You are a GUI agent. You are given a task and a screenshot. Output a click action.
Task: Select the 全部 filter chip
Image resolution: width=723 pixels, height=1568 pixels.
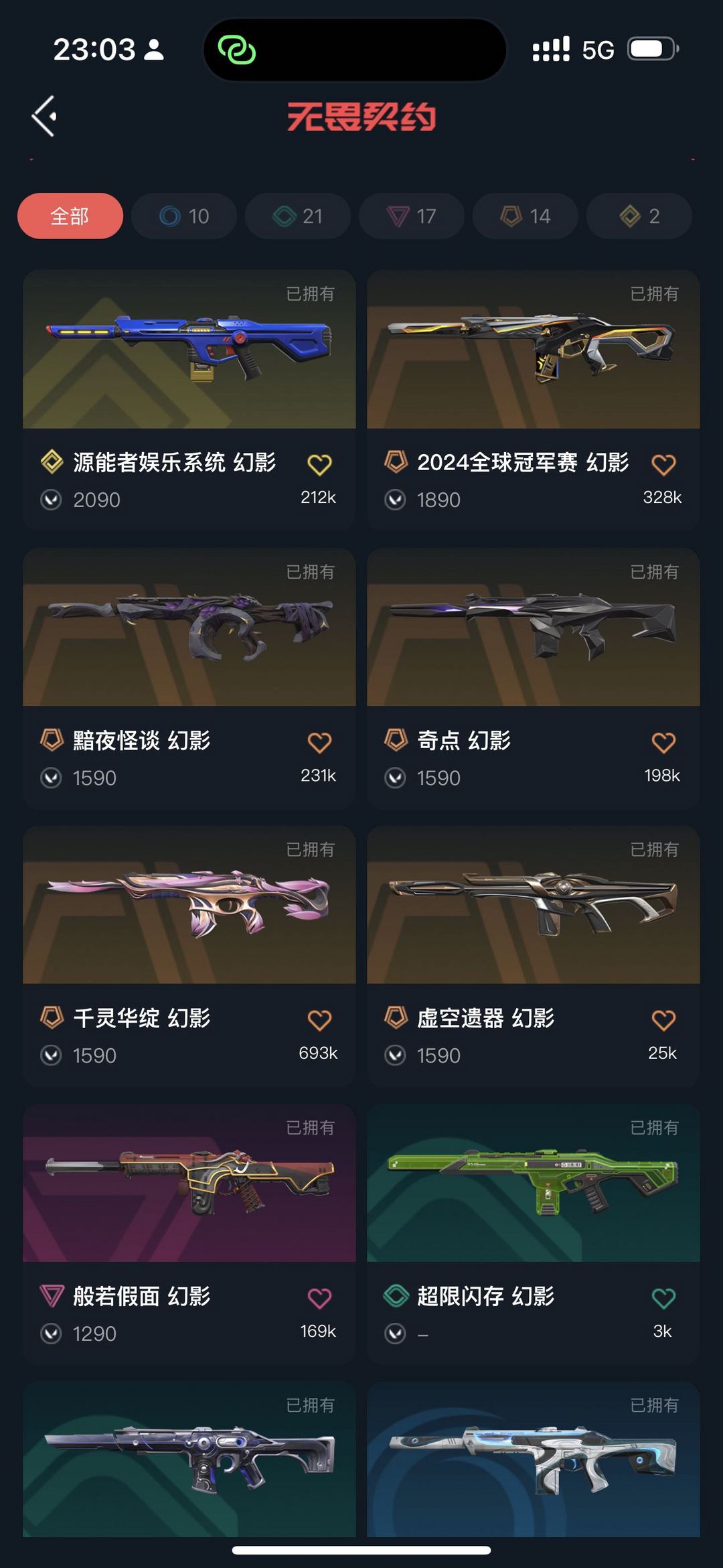point(70,216)
